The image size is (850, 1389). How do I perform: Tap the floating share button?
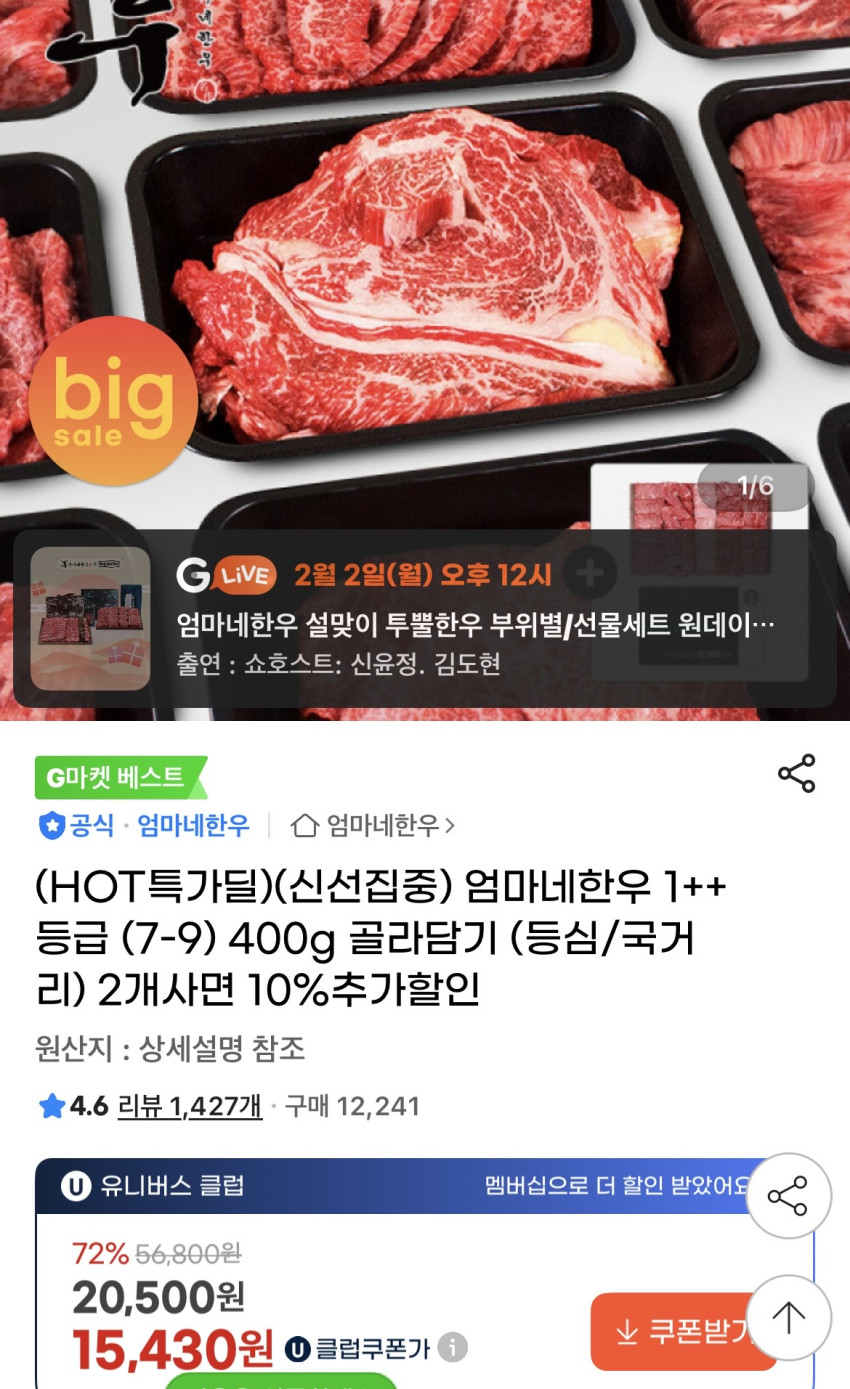pyautogui.click(x=788, y=1196)
